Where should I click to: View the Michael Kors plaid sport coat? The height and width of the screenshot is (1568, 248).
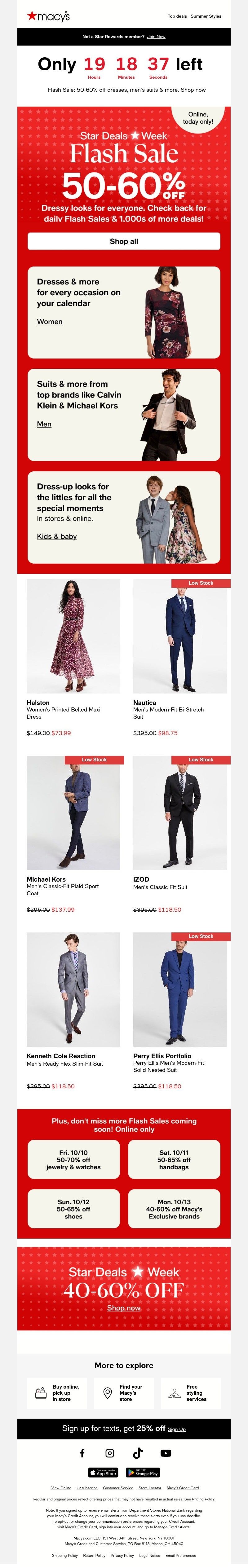point(73,813)
